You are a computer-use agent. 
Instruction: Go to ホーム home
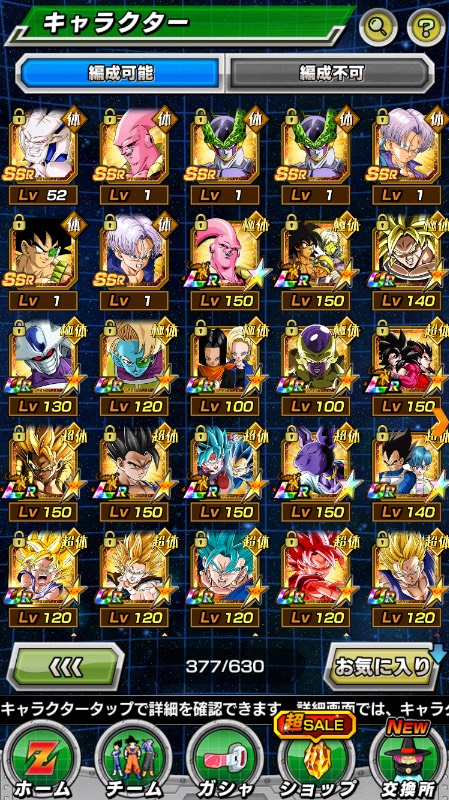click(43, 760)
